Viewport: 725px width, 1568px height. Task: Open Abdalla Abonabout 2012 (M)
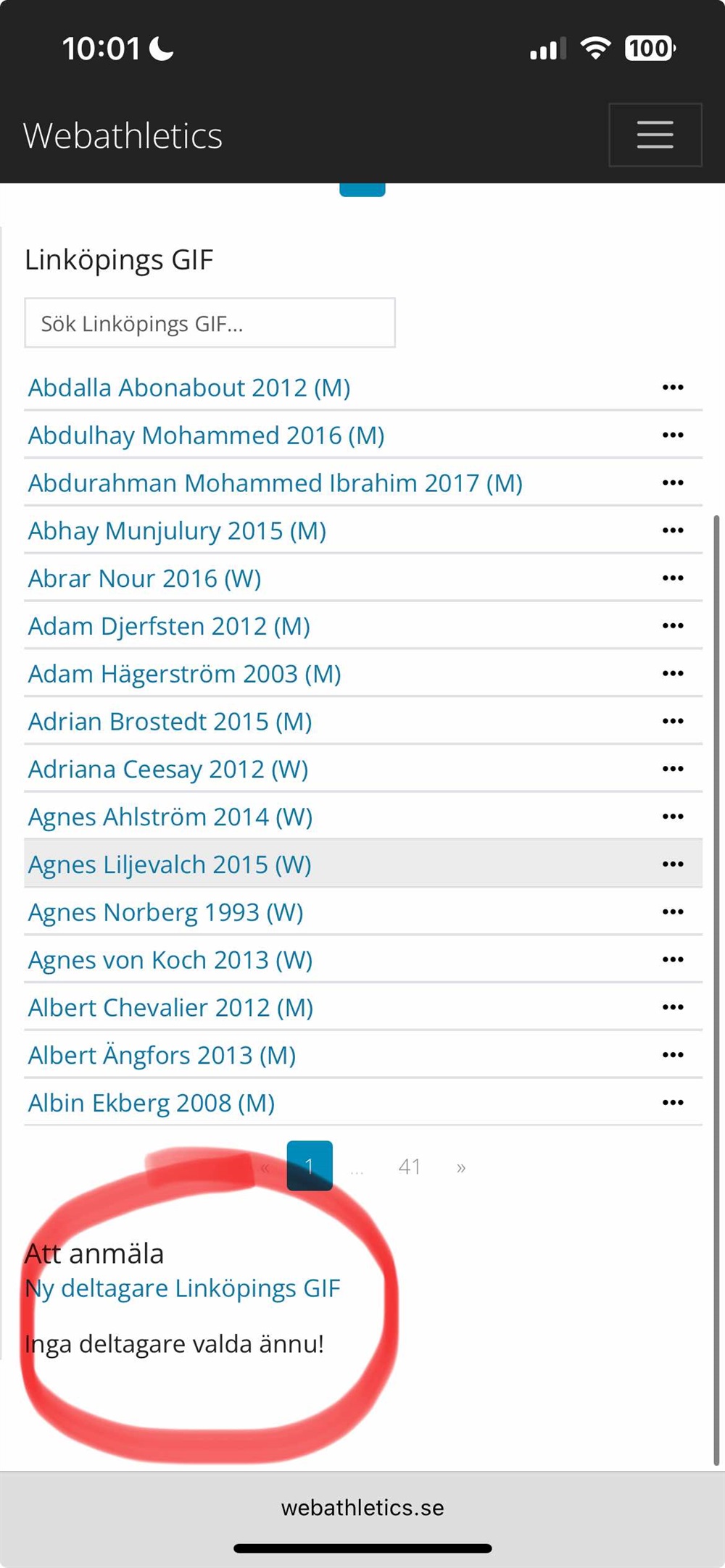tap(189, 388)
